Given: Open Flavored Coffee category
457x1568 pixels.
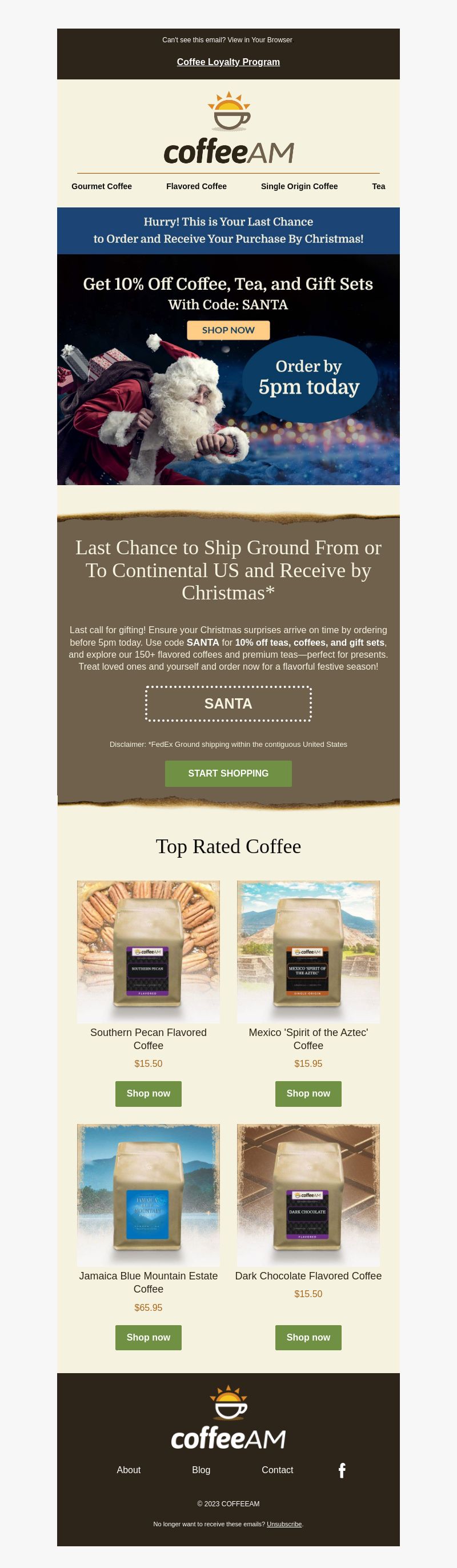Looking at the screenshot, I should pos(196,186).
